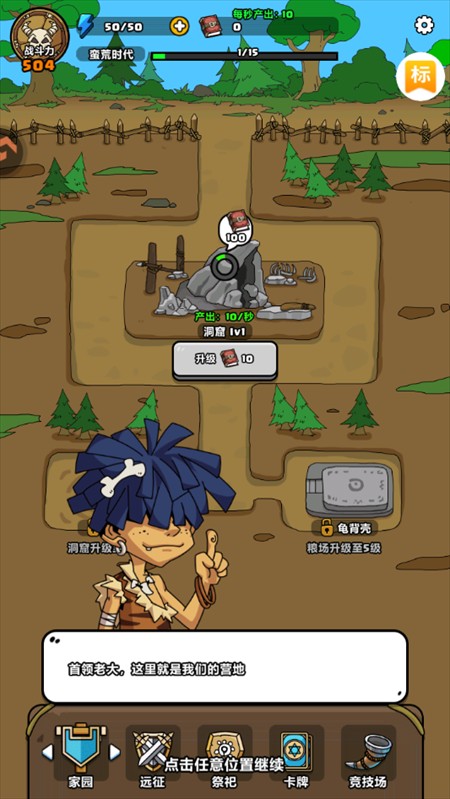Open the settings gear icon
The height and width of the screenshot is (799, 450).
424,24
